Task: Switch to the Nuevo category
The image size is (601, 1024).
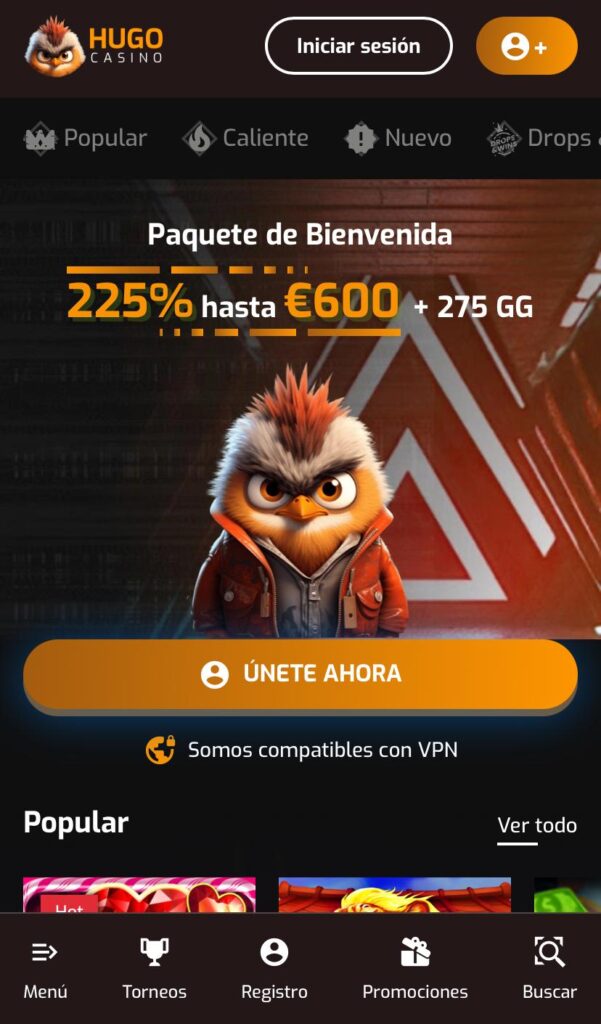Action: click(x=398, y=138)
